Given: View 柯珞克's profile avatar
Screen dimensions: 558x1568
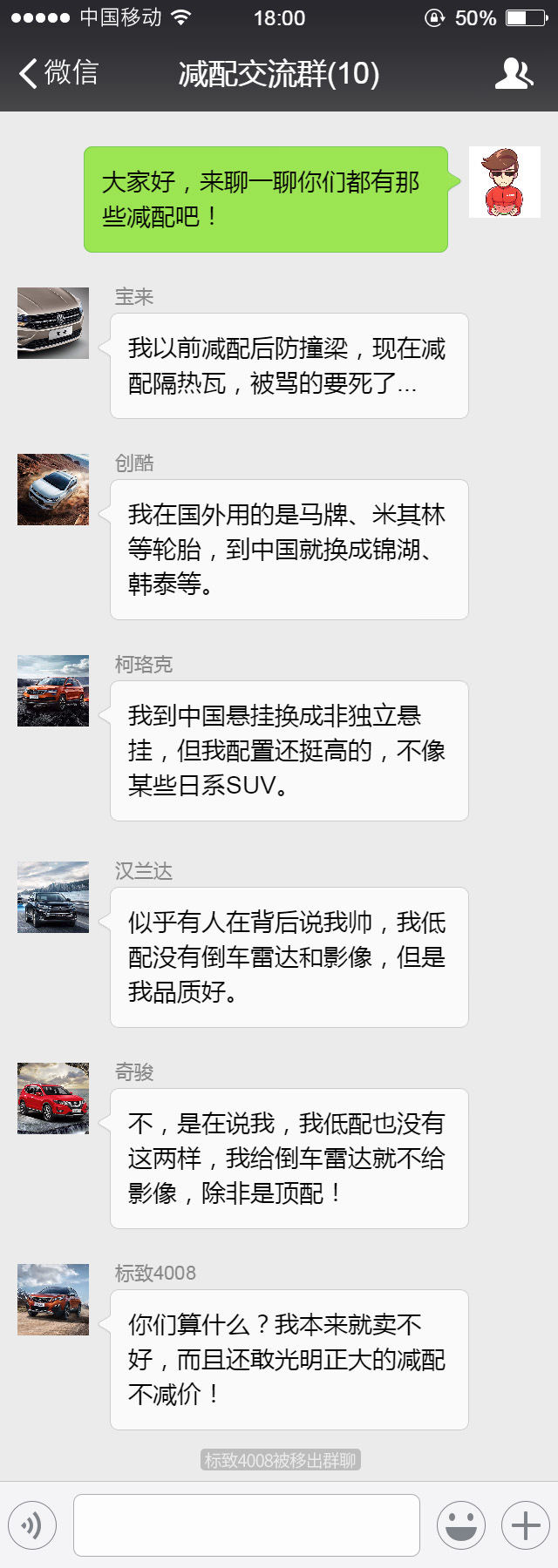Looking at the screenshot, I should [53, 691].
